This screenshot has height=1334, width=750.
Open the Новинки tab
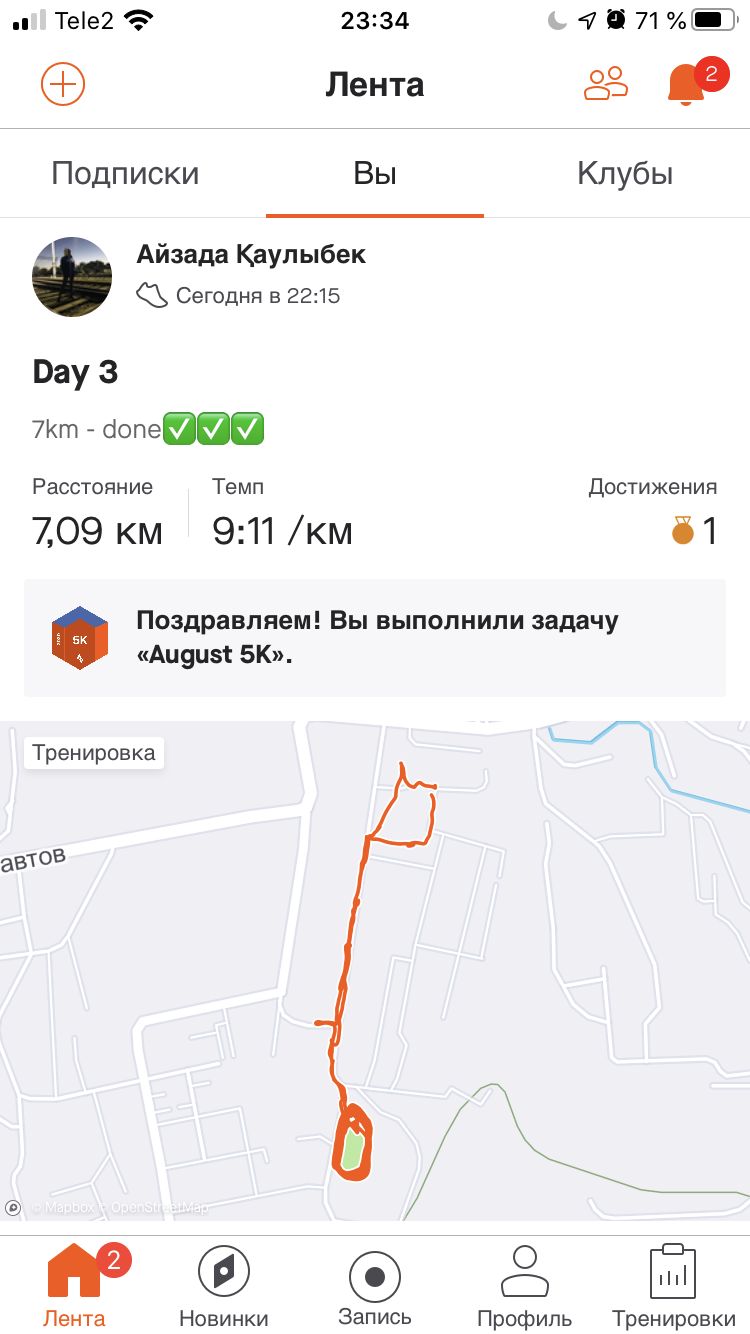click(224, 1287)
